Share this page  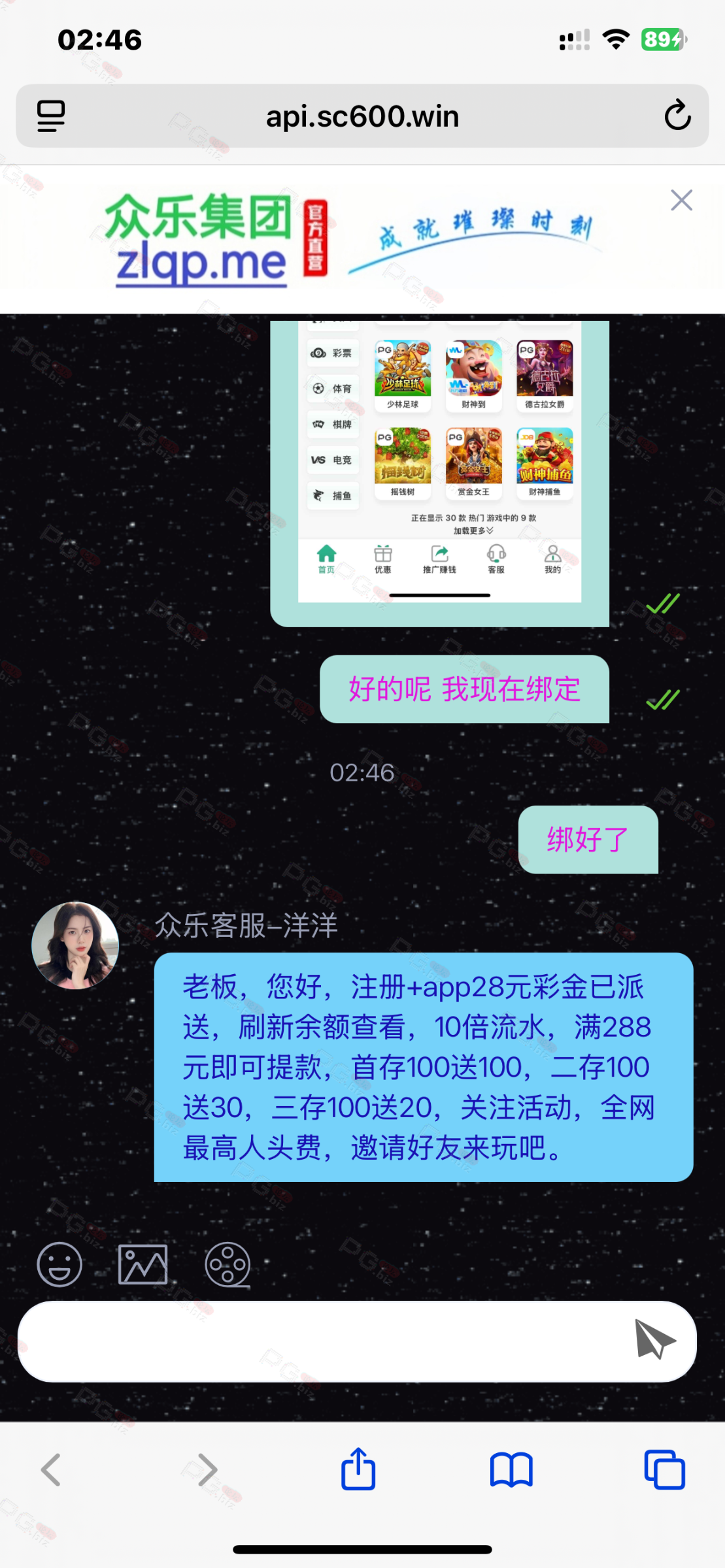coord(358,1469)
